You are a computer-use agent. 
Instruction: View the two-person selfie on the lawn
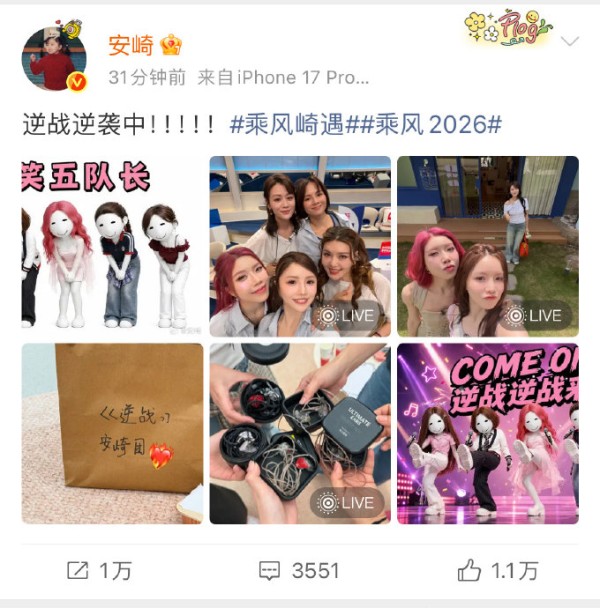tap(488, 246)
